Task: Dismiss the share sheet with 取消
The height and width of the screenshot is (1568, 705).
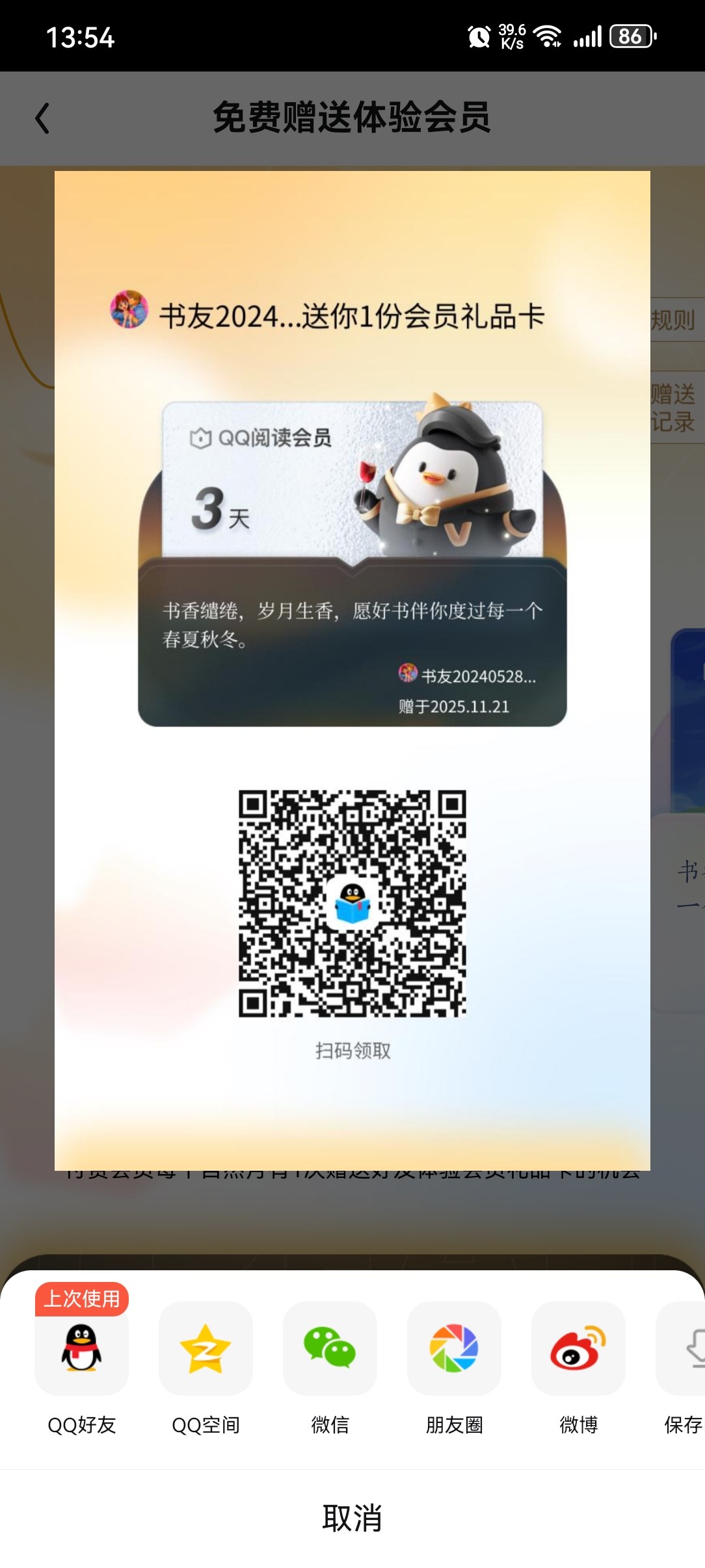Action: coord(352,1518)
